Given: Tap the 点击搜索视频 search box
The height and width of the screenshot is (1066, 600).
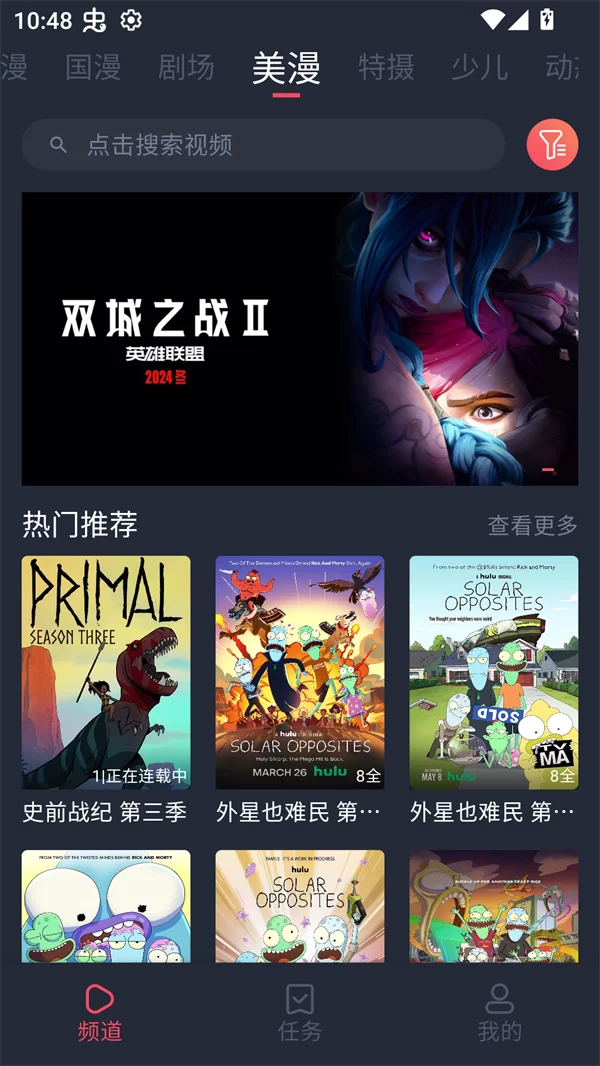Looking at the screenshot, I should 263,145.
